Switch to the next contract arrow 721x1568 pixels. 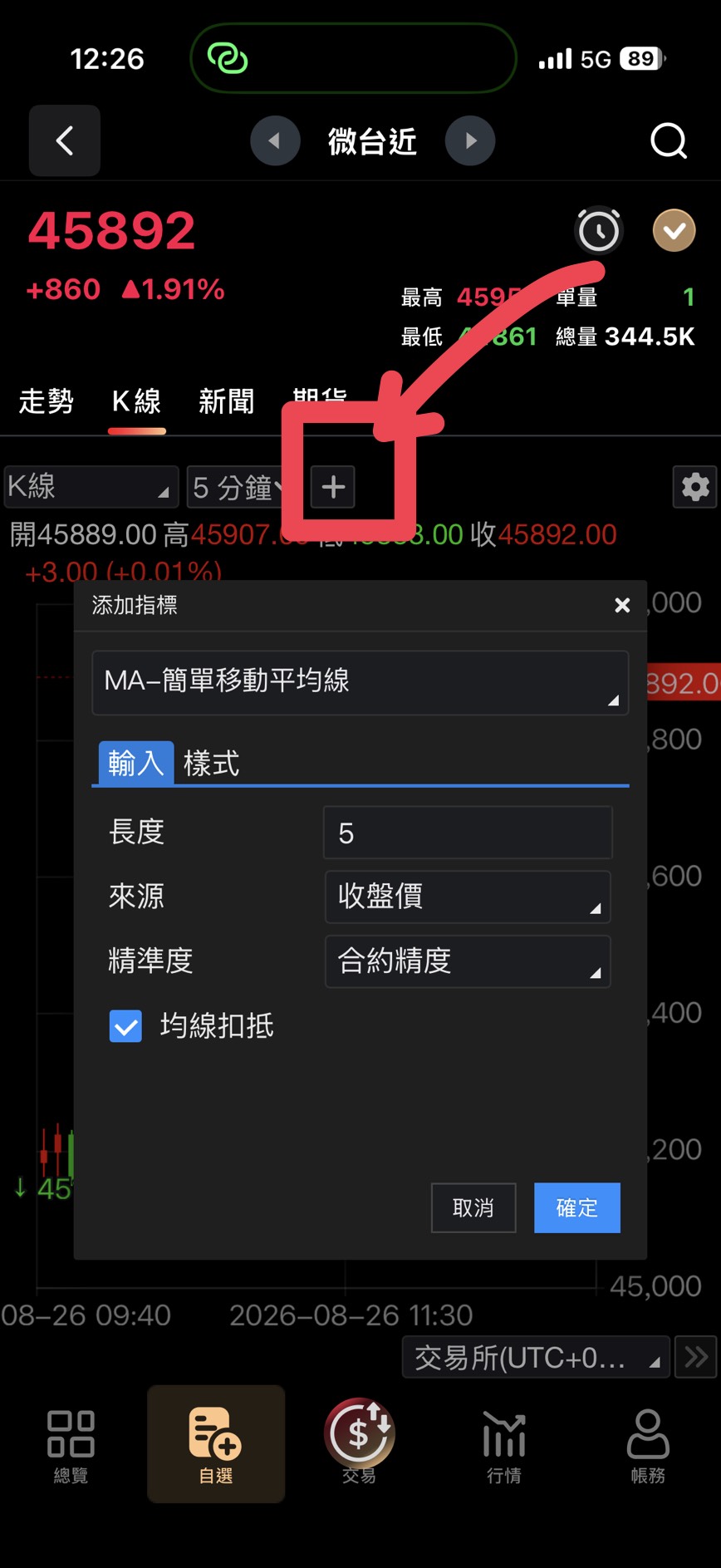pyautogui.click(x=470, y=140)
